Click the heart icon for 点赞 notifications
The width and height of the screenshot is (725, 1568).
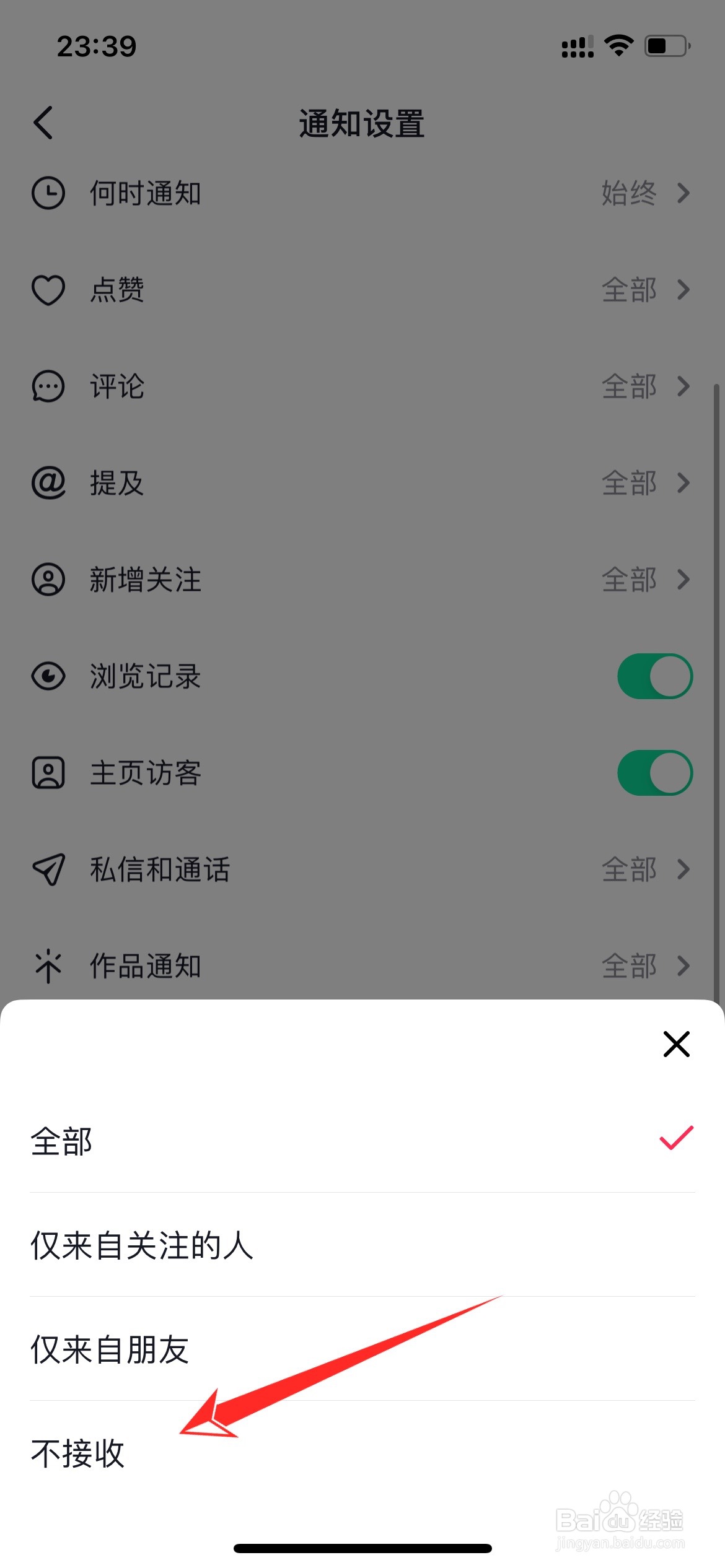[x=49, y=290]
